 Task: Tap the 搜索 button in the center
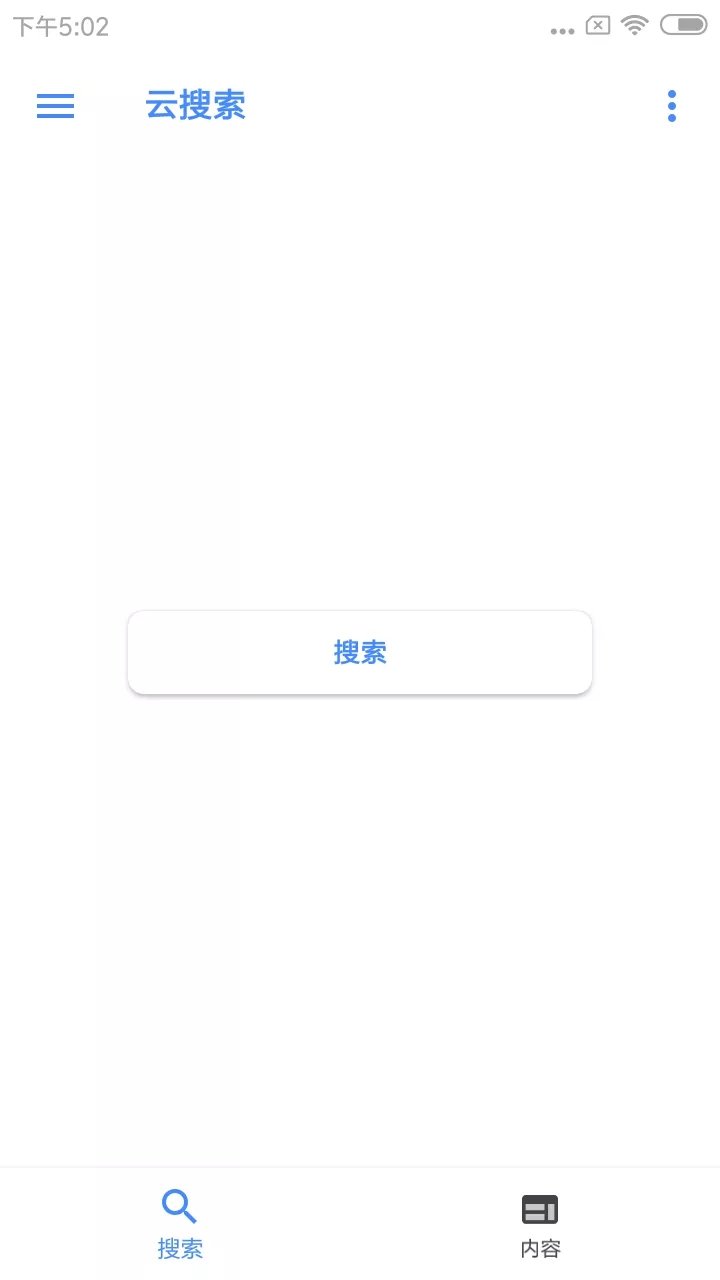coord(360,653)
